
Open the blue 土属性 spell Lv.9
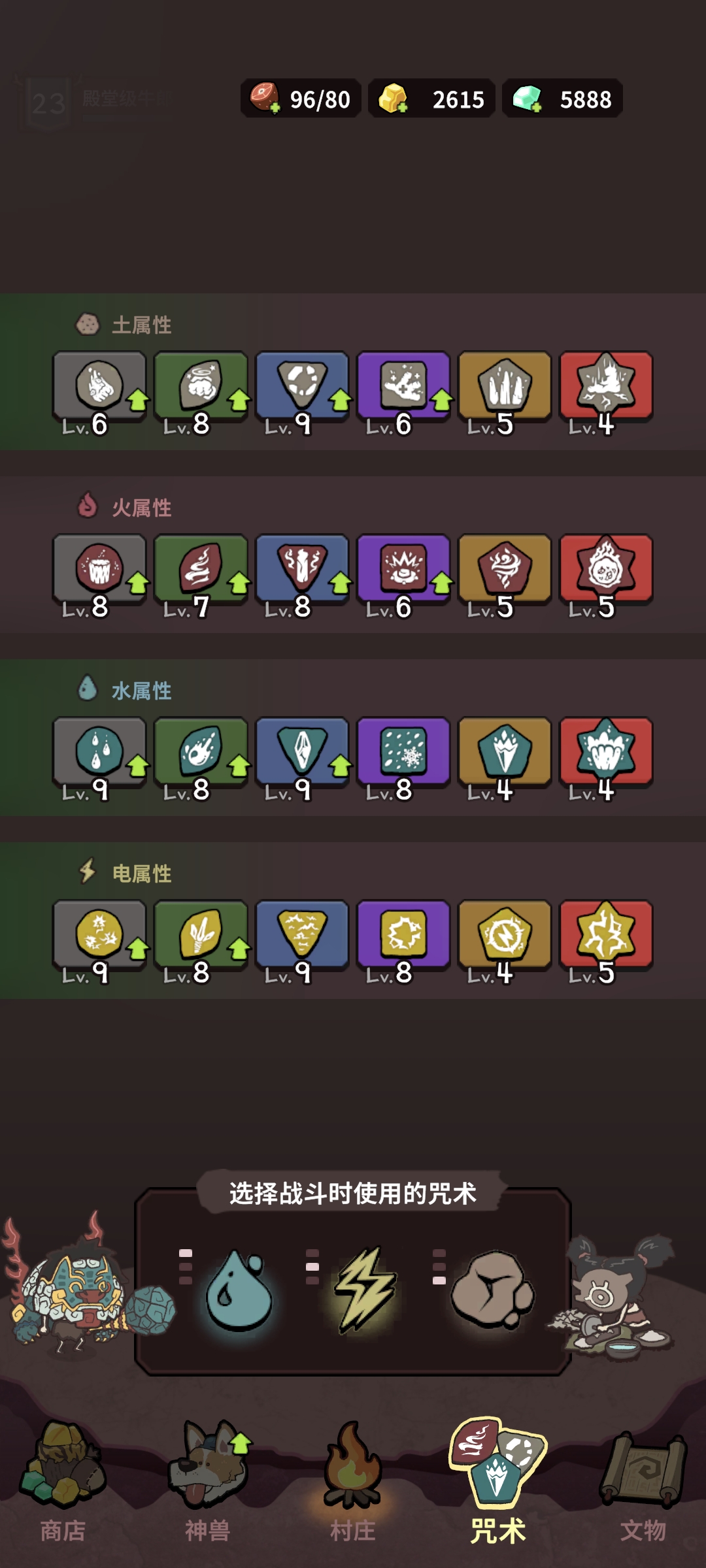301,387
